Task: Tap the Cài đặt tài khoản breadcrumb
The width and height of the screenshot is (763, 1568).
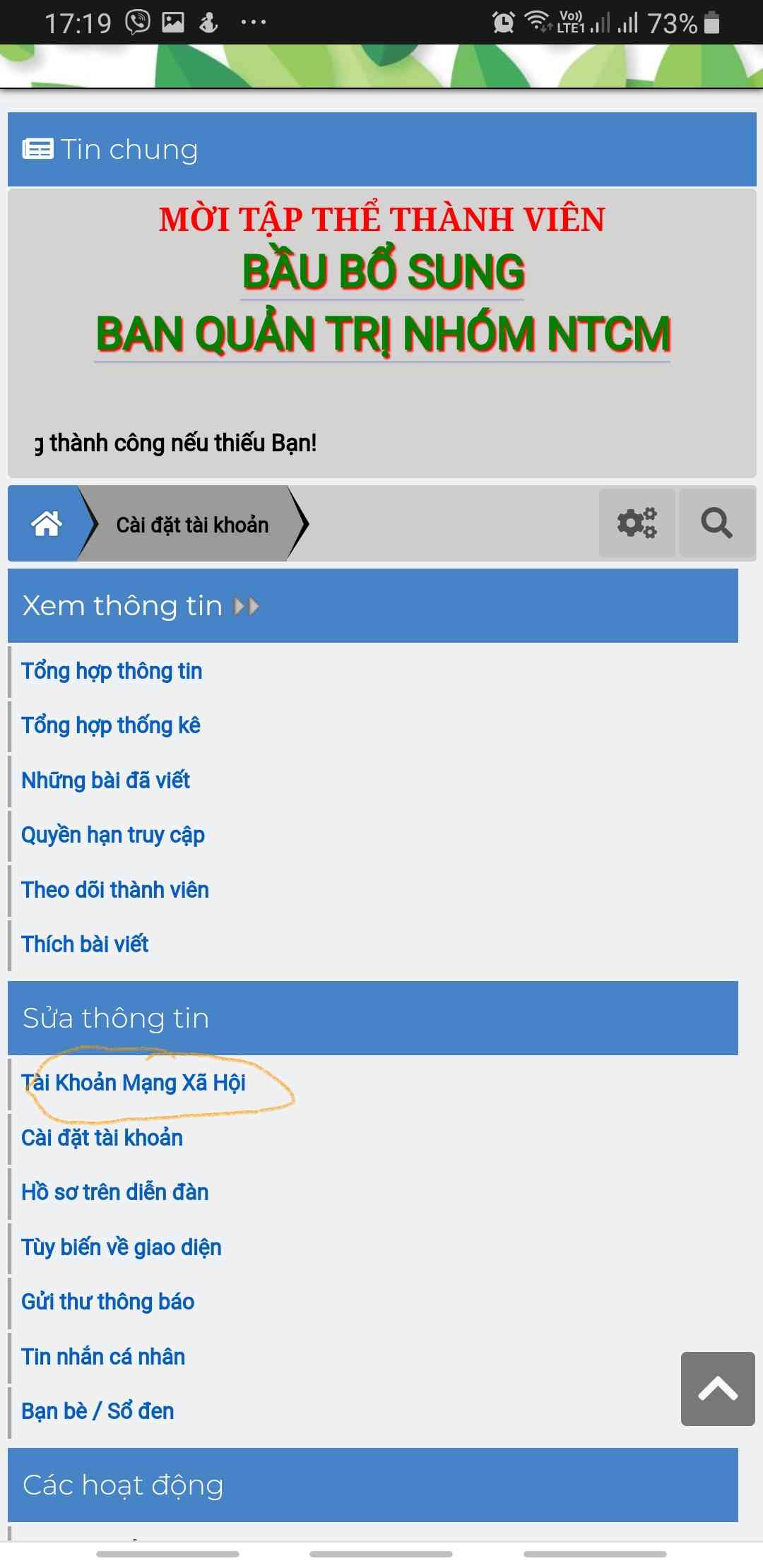Action: point(192,525)
